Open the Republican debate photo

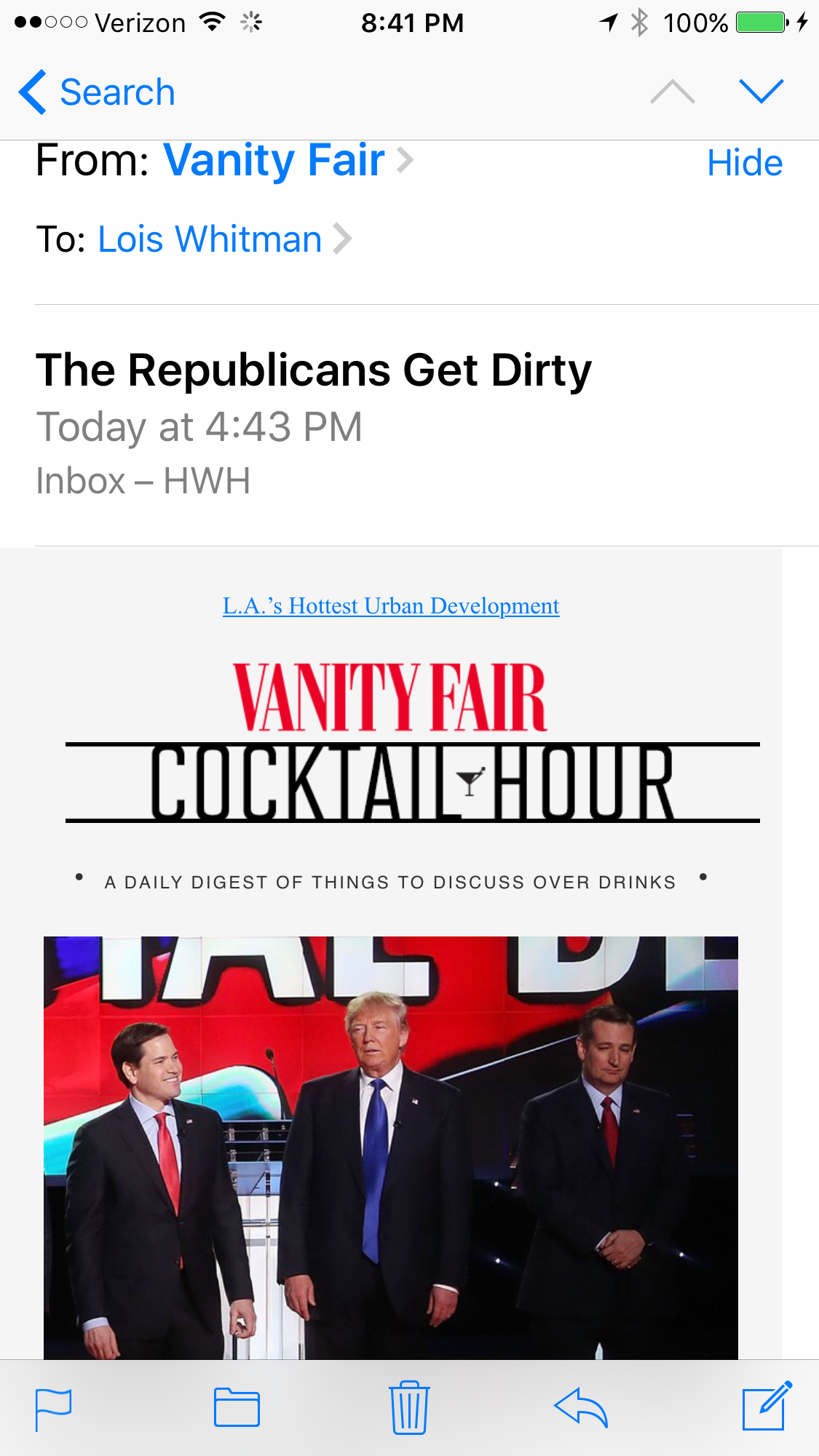[391, 1147]
